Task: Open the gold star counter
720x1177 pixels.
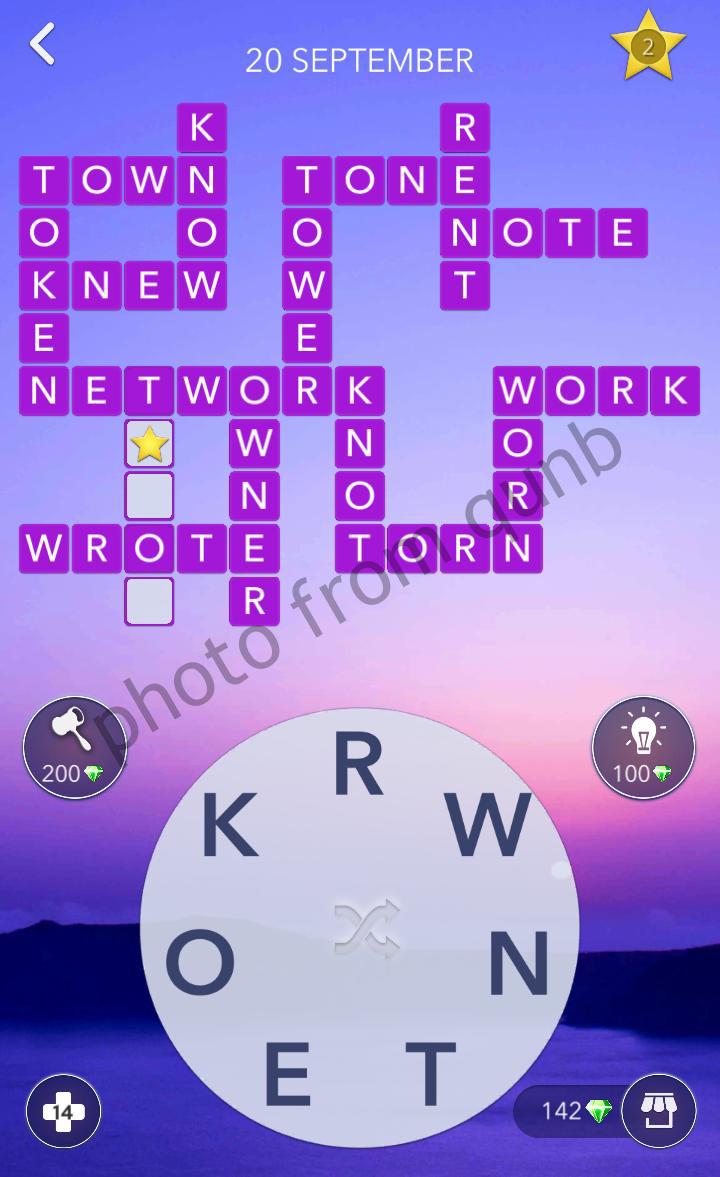Action: point(648,47)
